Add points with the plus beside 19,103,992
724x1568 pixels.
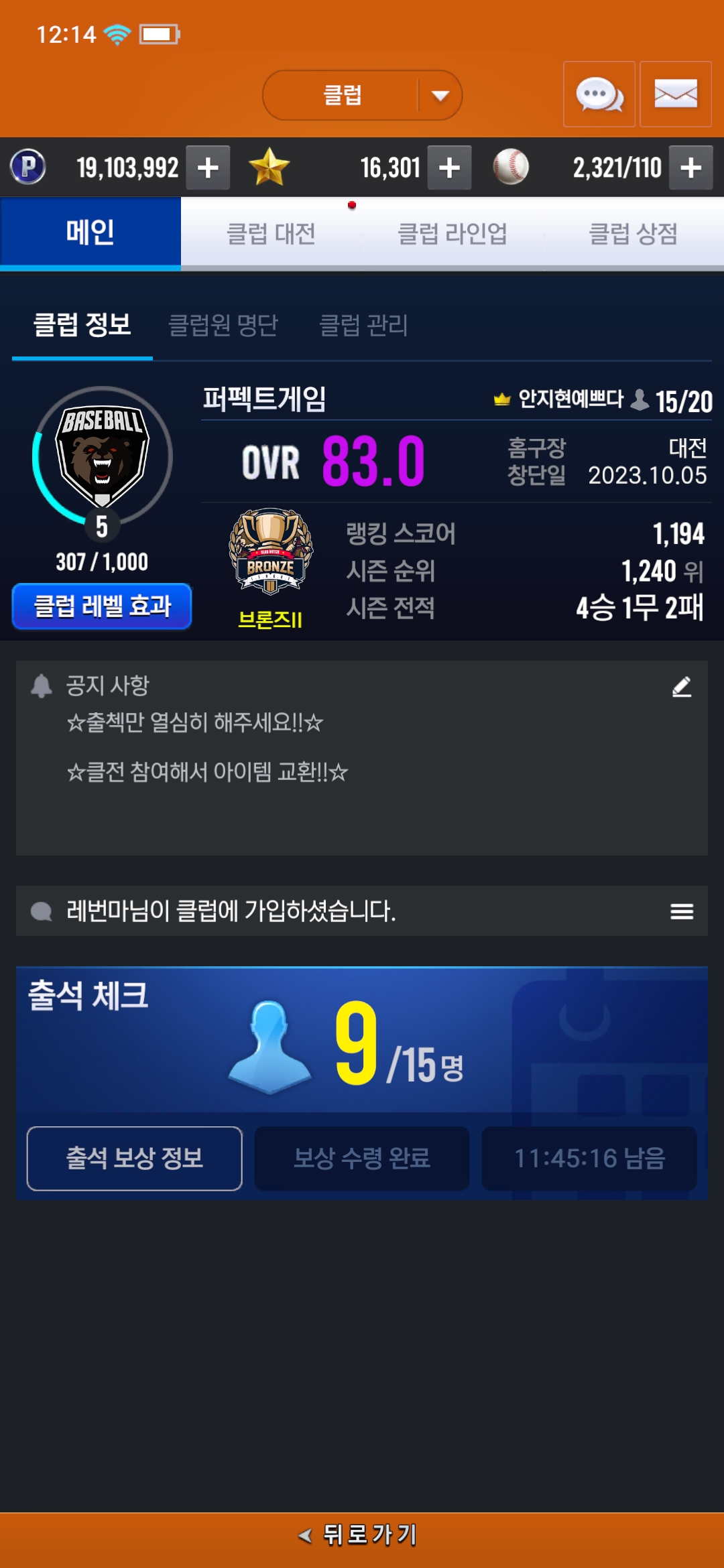point(208,168)
